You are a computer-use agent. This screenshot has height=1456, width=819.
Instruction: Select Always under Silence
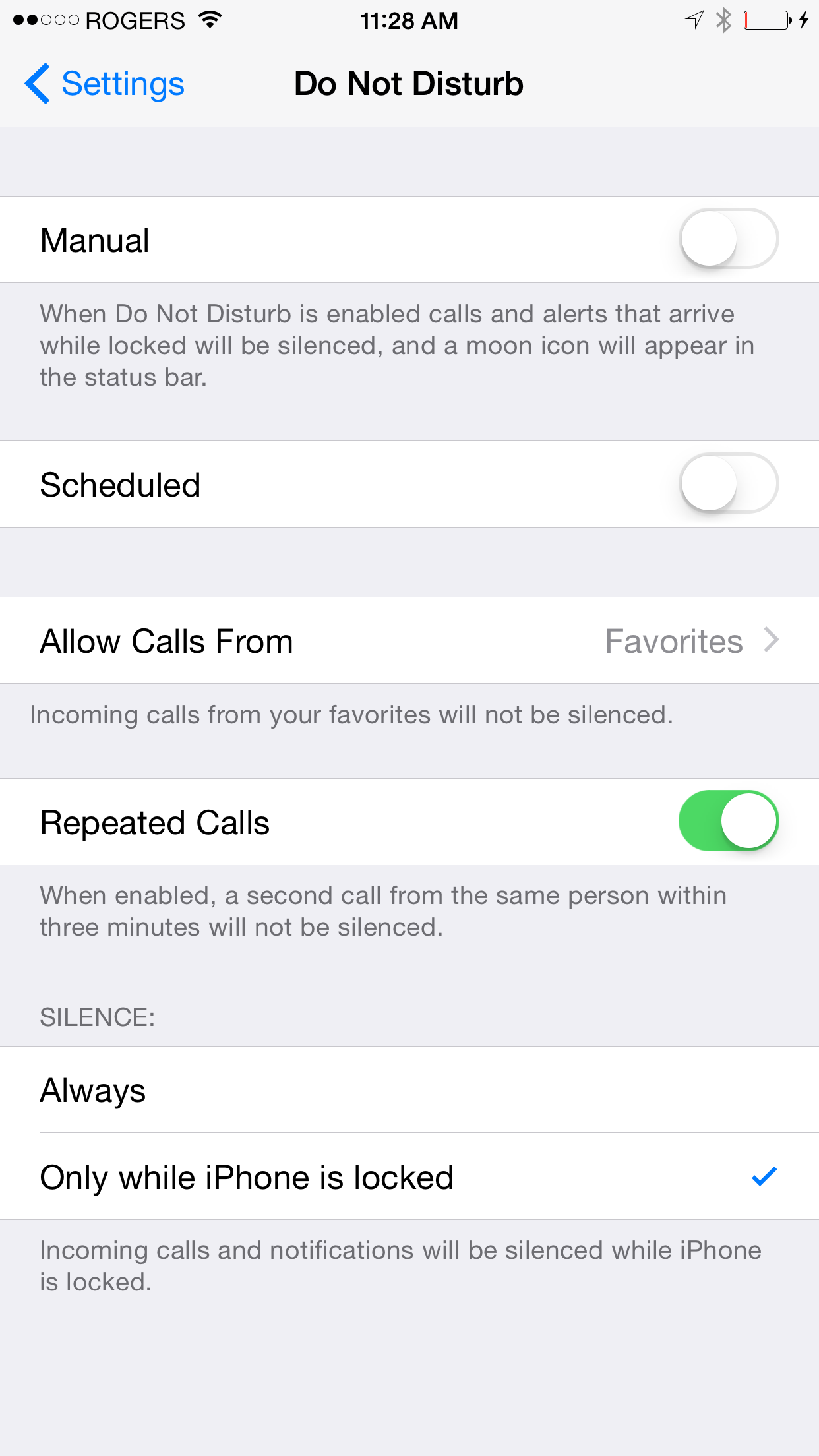409,1090
